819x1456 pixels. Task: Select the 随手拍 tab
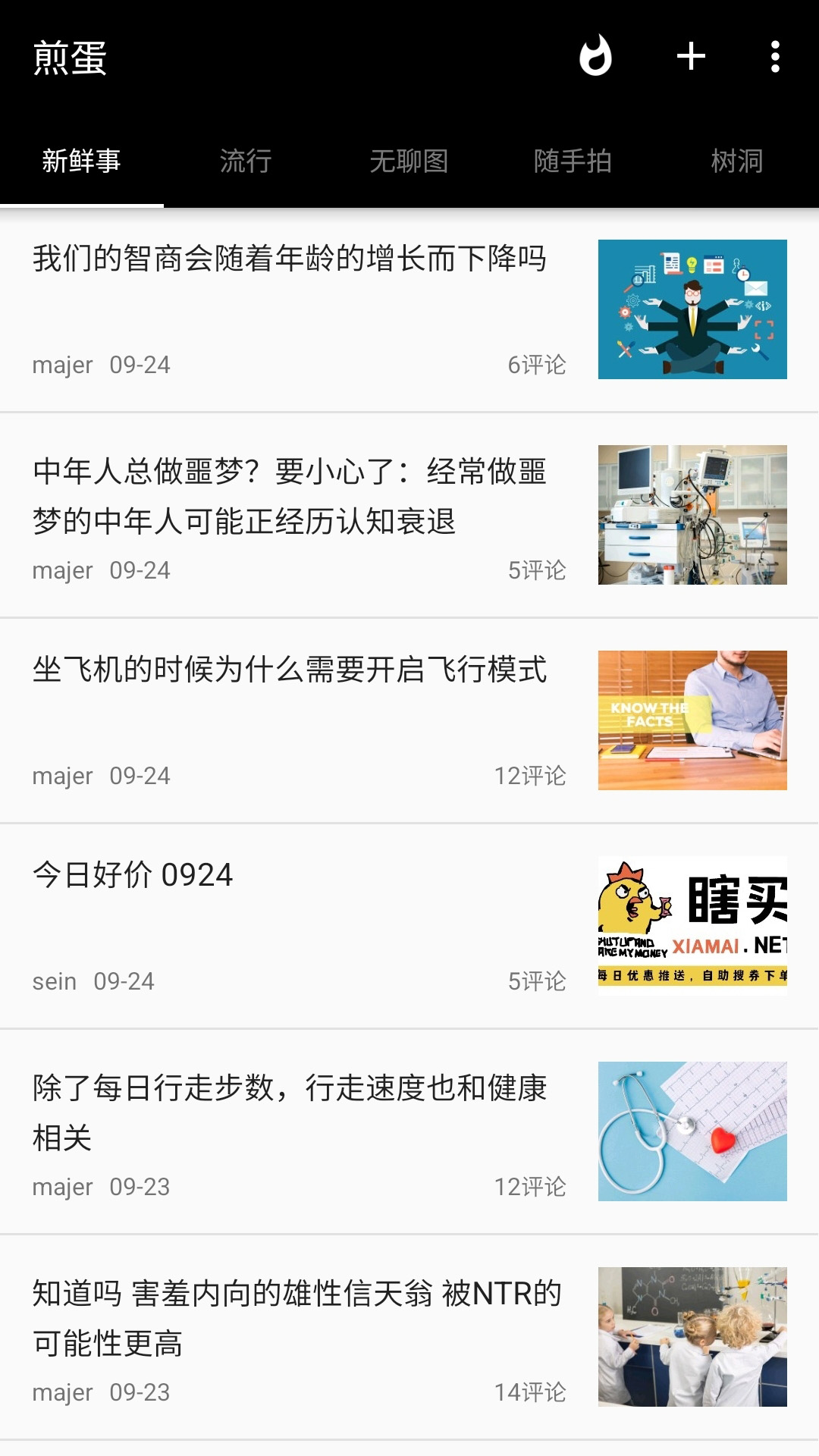[x=573, y=161]
